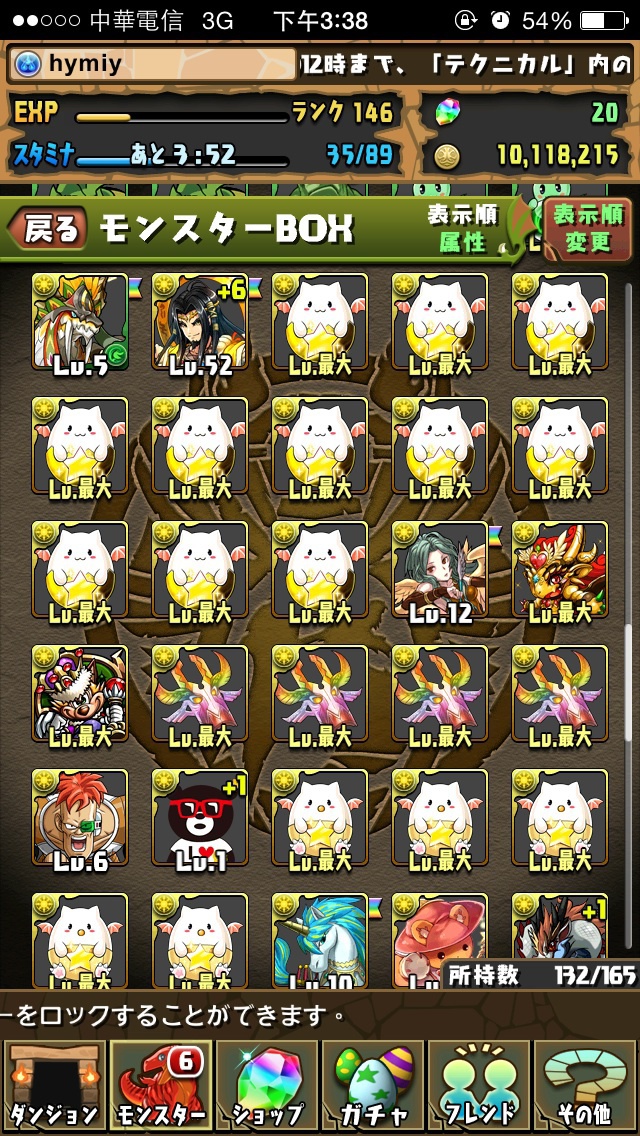
Task: Select the Lv.1 bear with red glasses
Action: coord(200,818)
